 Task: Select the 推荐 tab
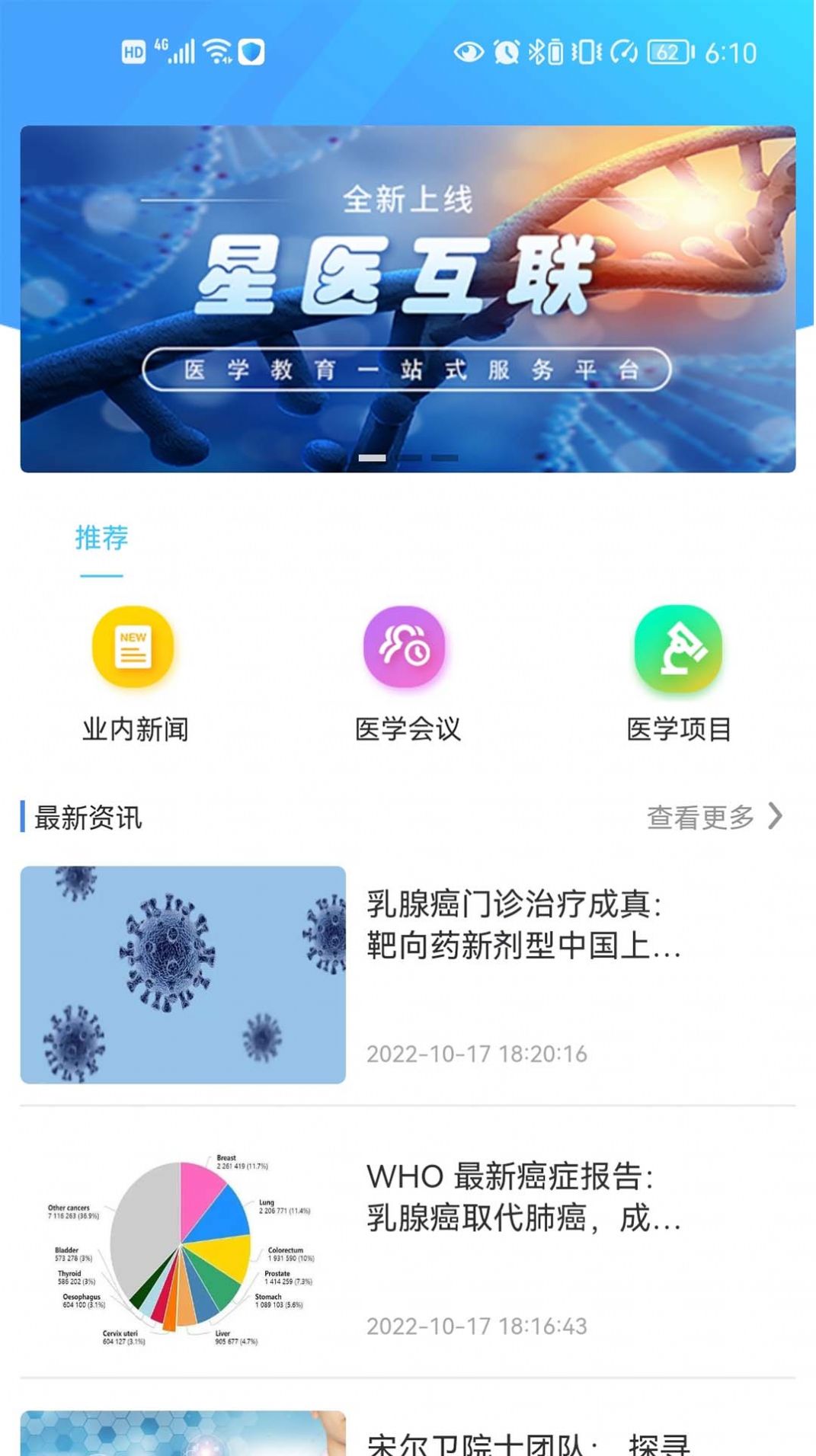coord(101,539)
